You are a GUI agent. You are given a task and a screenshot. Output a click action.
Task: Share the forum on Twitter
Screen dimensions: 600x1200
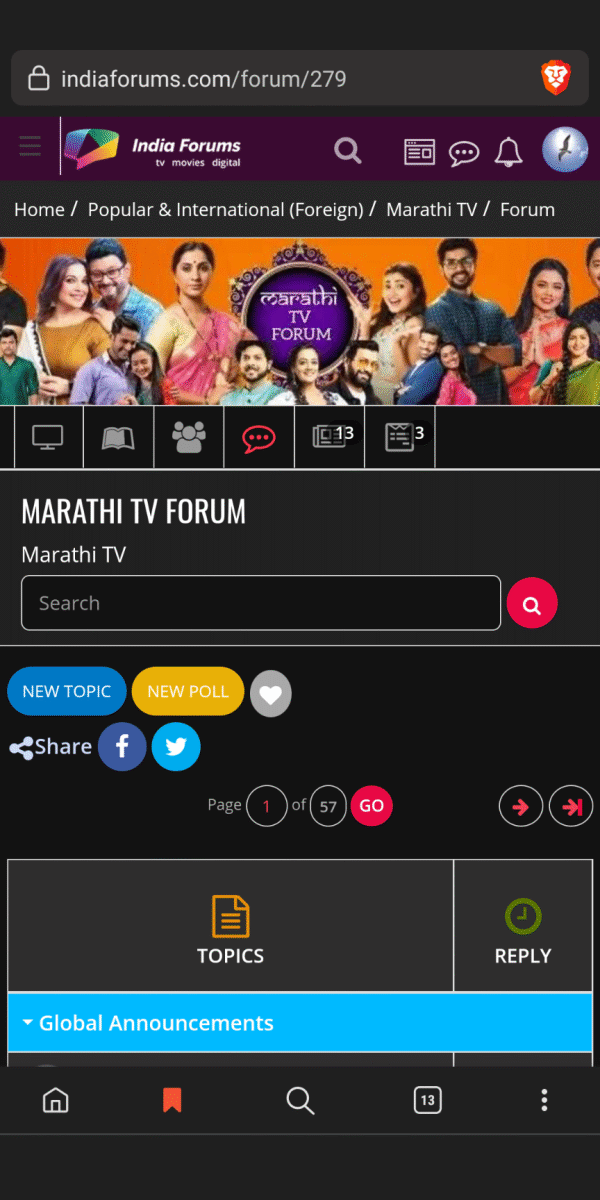176,747
